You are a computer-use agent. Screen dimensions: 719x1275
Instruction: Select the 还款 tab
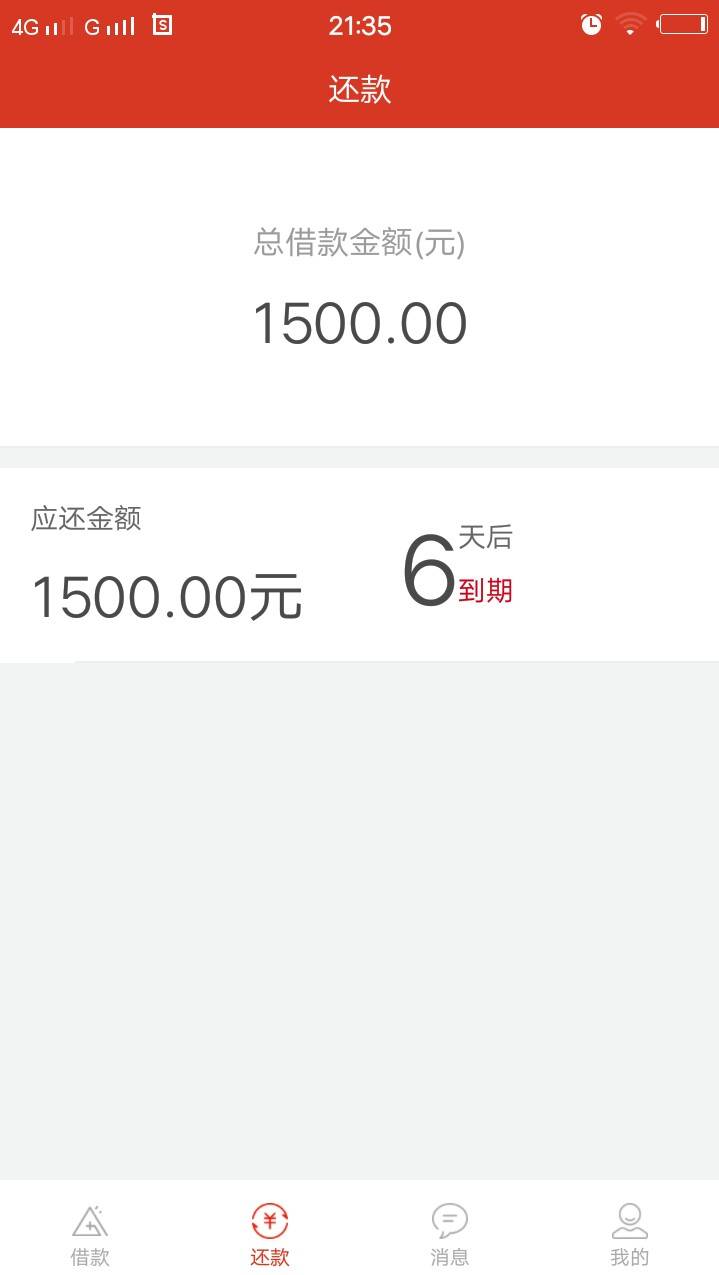[270, 1235]
